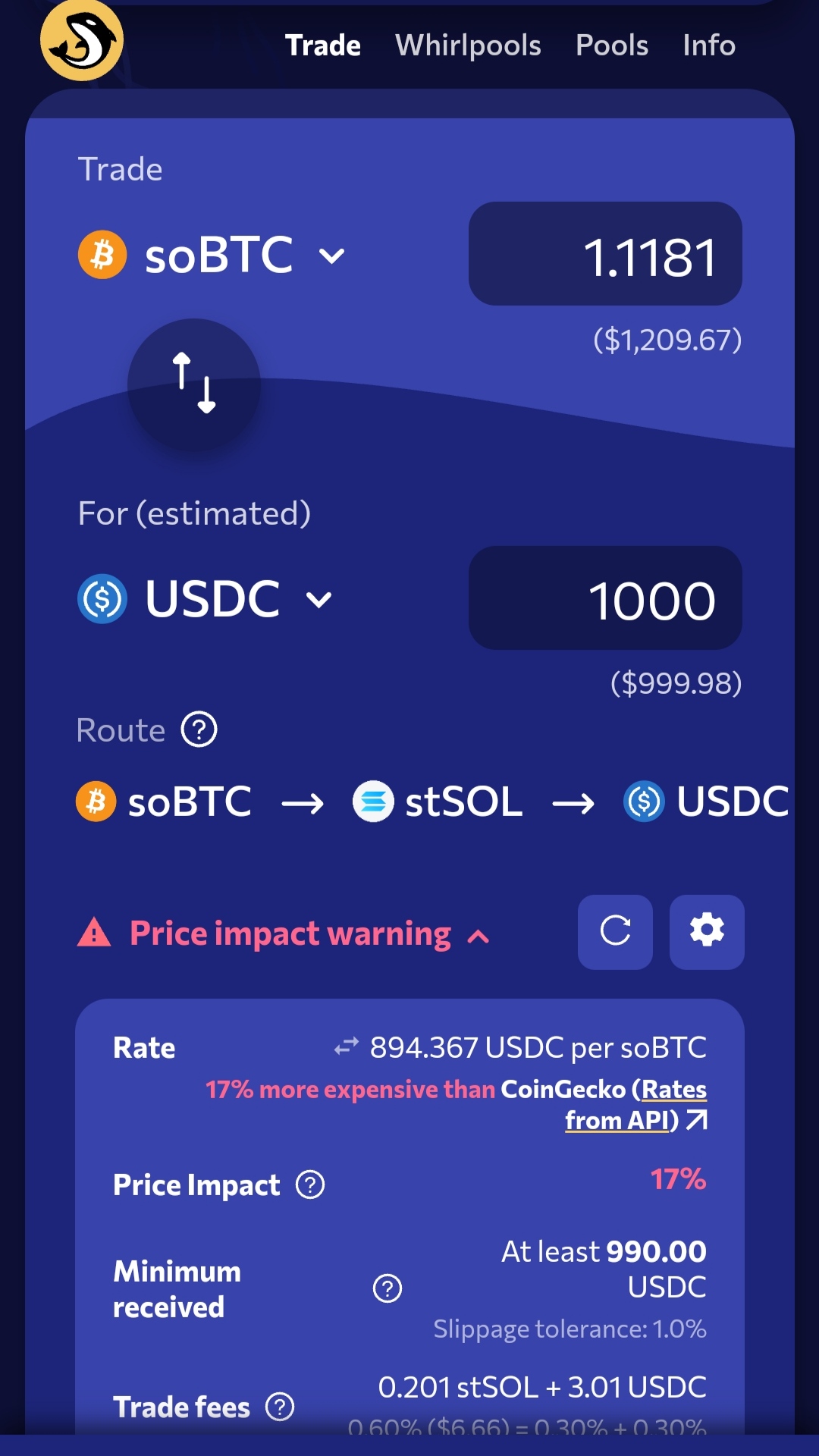Show help for Trade fees
The image size is (819, 1456).
[280, 1407]
